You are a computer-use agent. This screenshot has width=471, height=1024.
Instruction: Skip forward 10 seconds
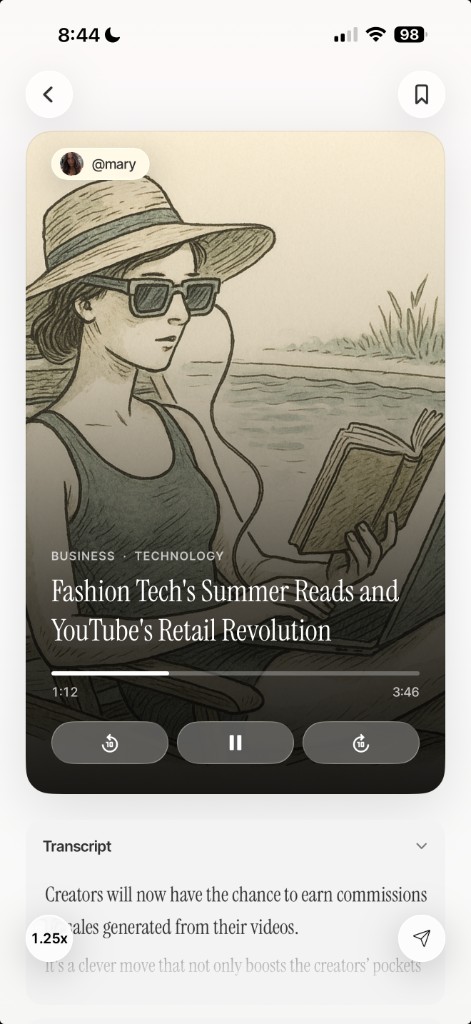[x=361, y=743]
